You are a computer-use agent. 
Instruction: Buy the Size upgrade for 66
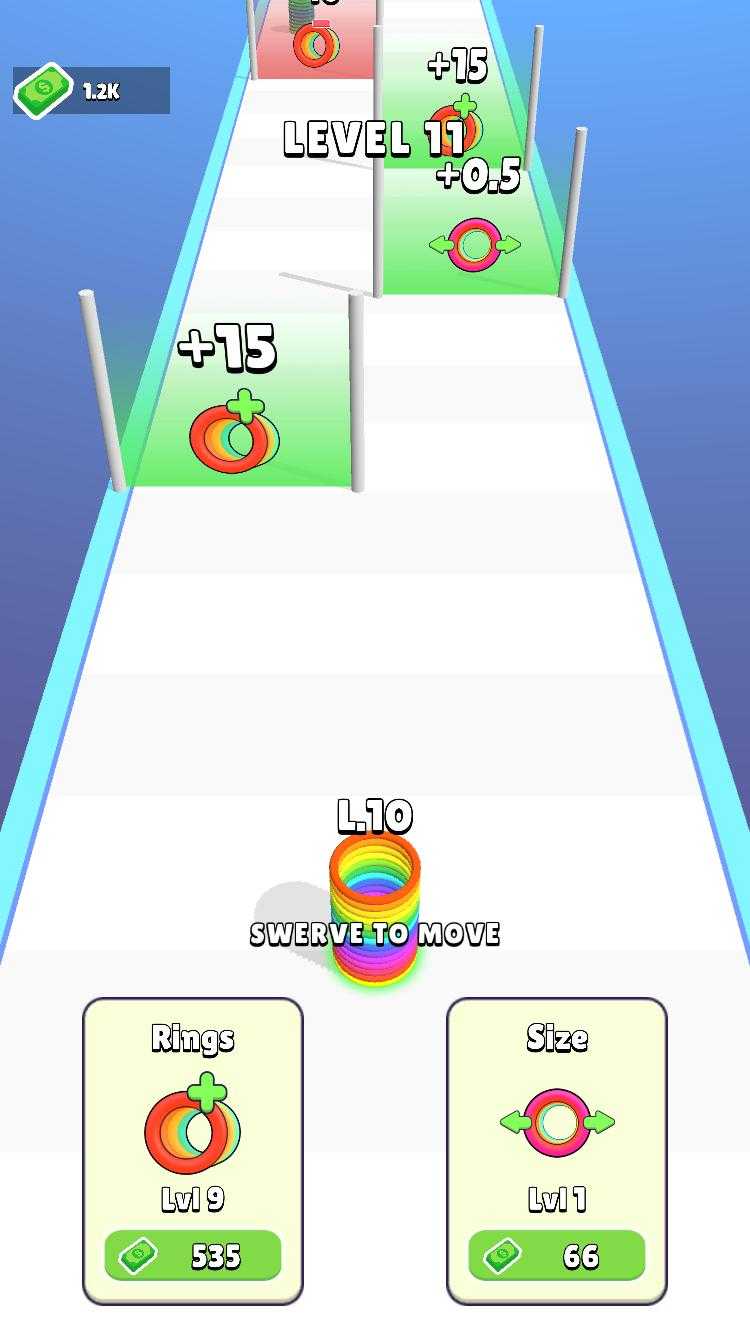click(x=557, y=1255)
